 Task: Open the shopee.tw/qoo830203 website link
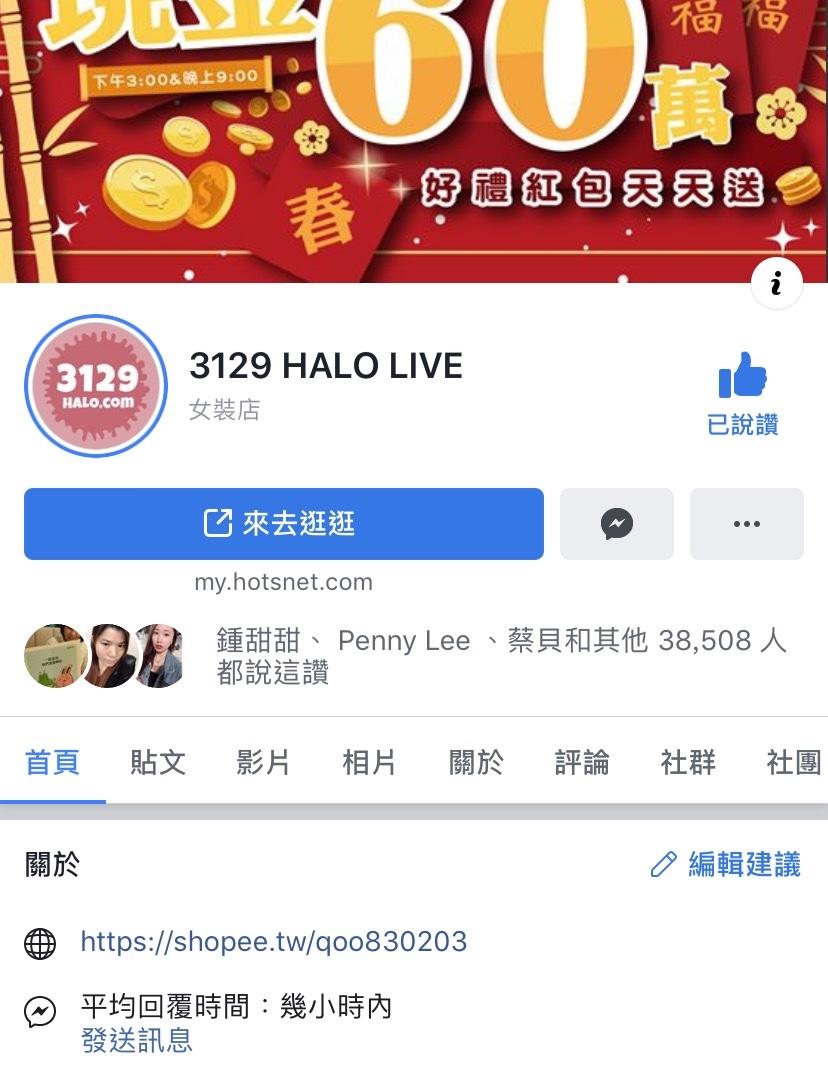point(273,941)
